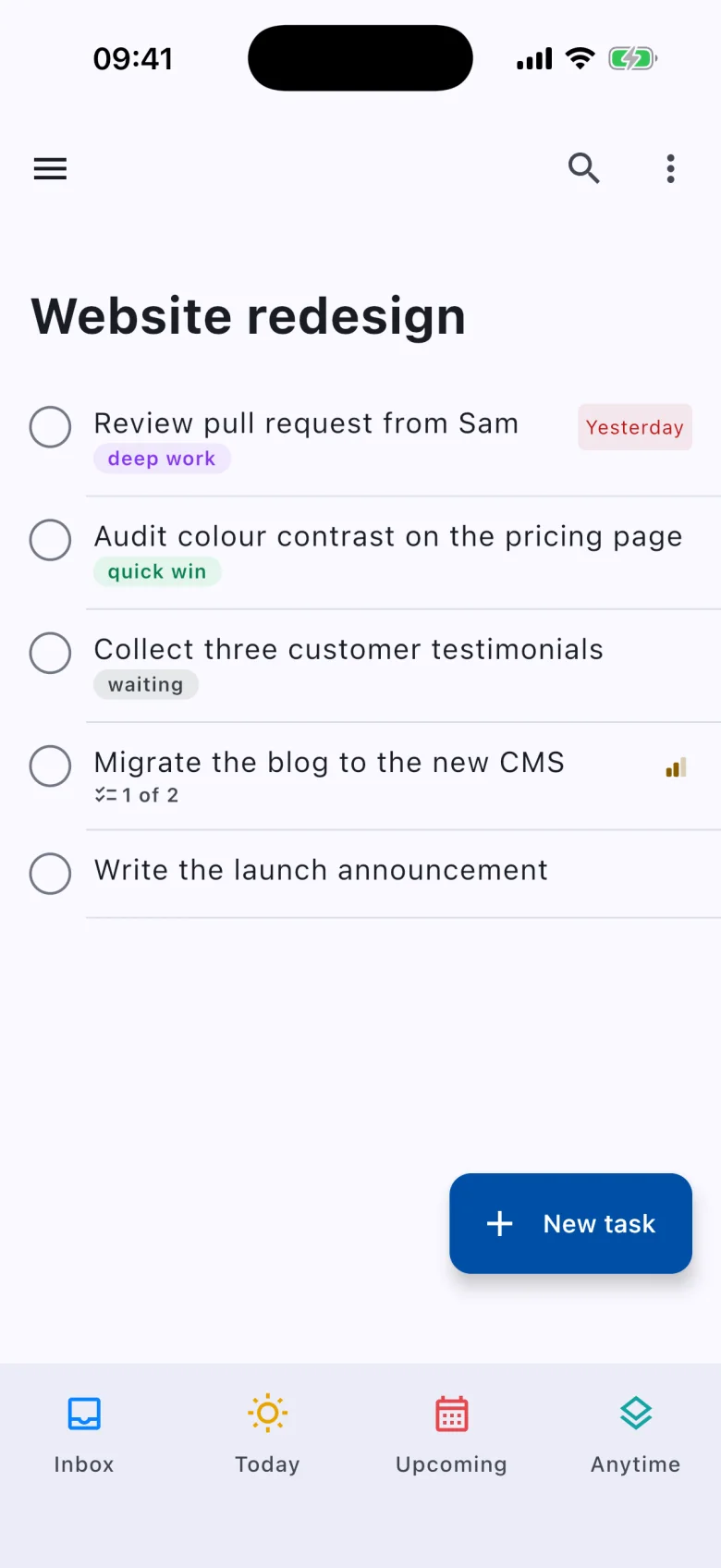Tap the search magnifier icon
The image size is (721, 1568).
tap(583, 168)
